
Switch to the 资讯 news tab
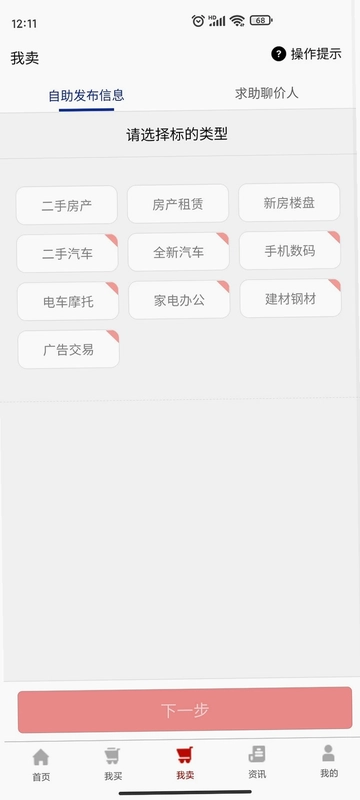(x=256, y=762)
